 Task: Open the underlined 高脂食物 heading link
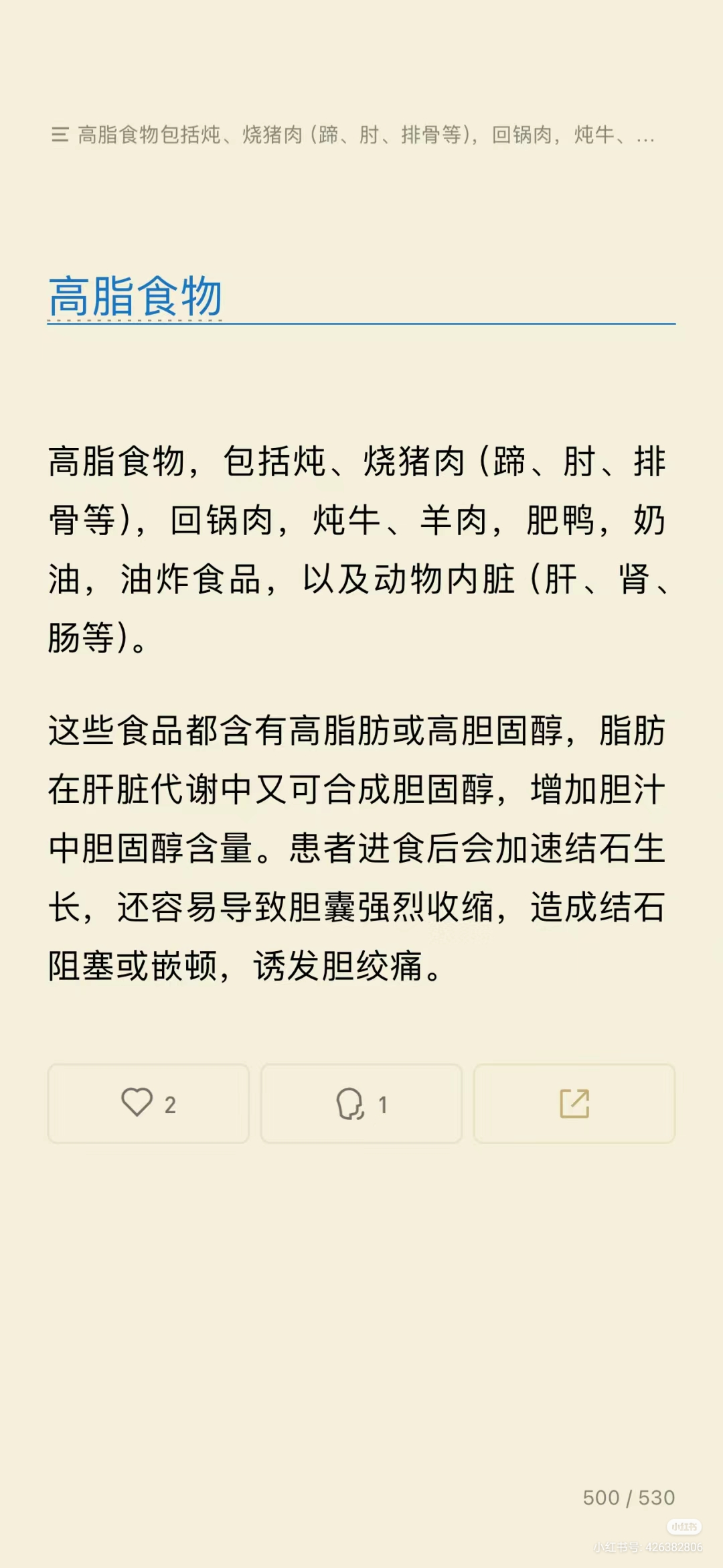point(135,296)
